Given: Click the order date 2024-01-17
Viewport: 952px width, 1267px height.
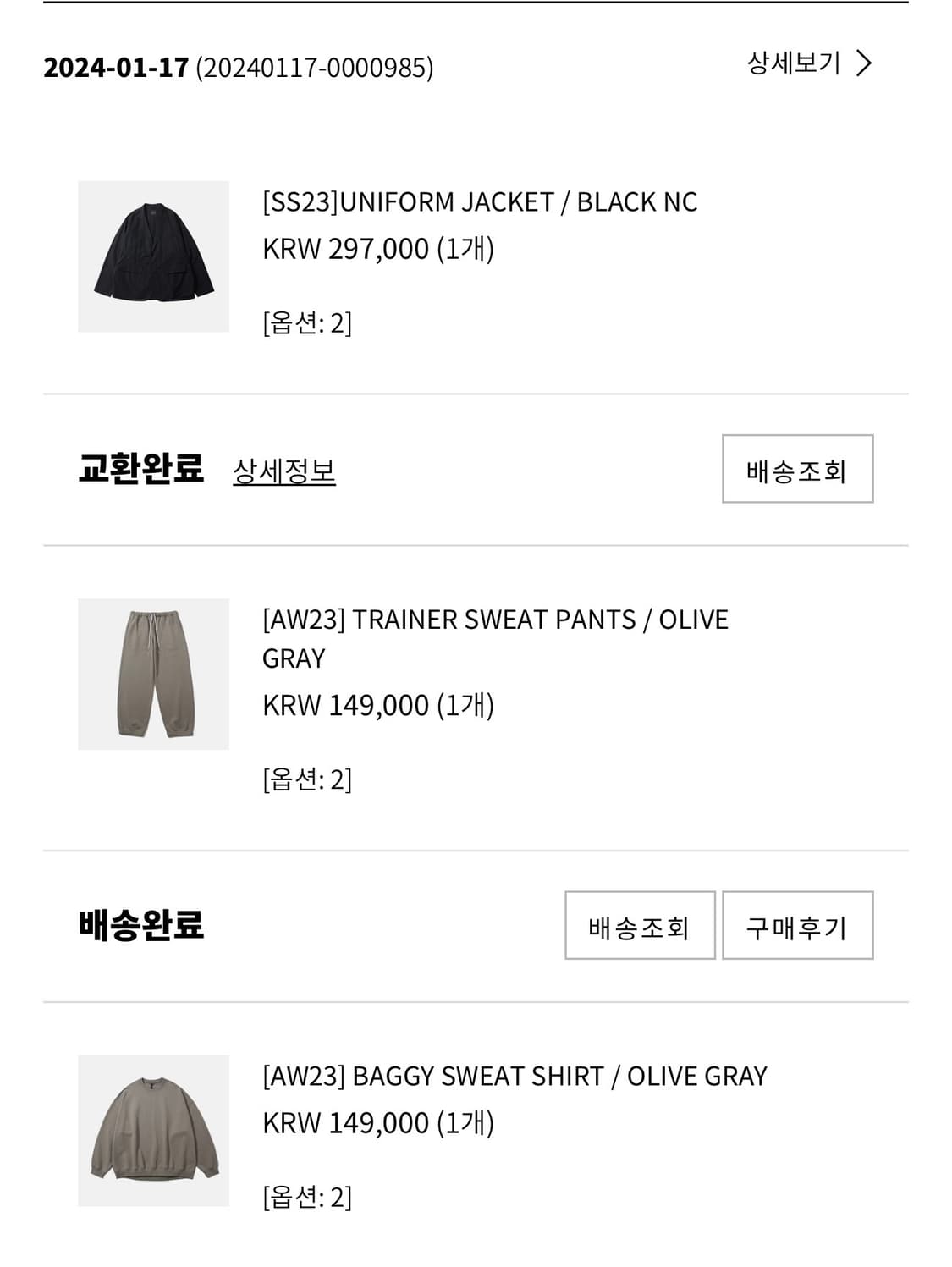Looking at the screenshot, I should pos(115,68).
